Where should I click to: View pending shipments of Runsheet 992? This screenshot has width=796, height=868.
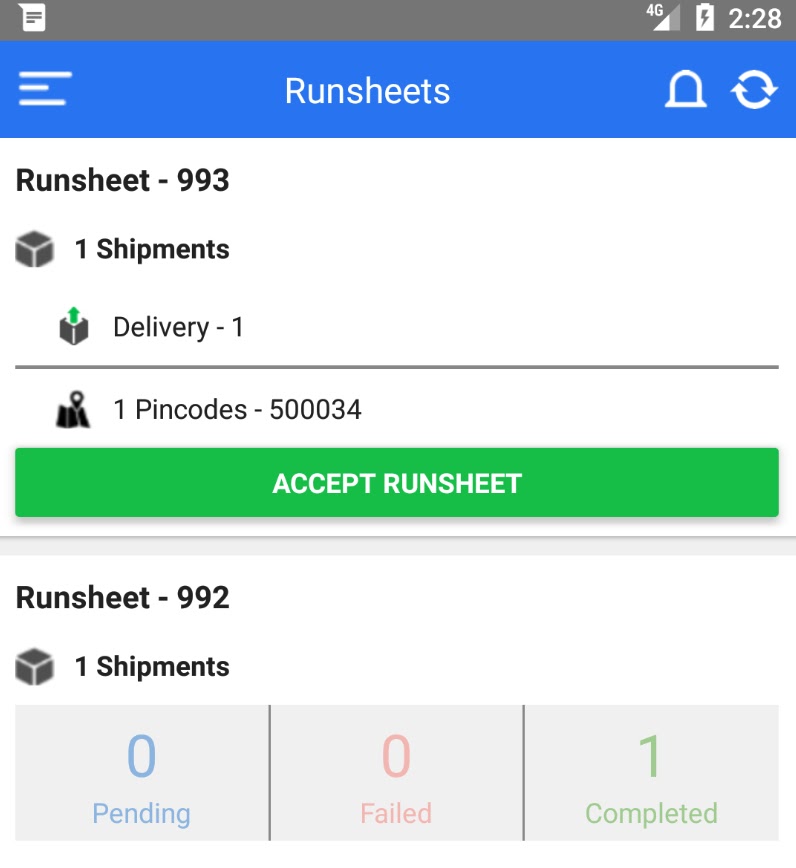[142, 773]
